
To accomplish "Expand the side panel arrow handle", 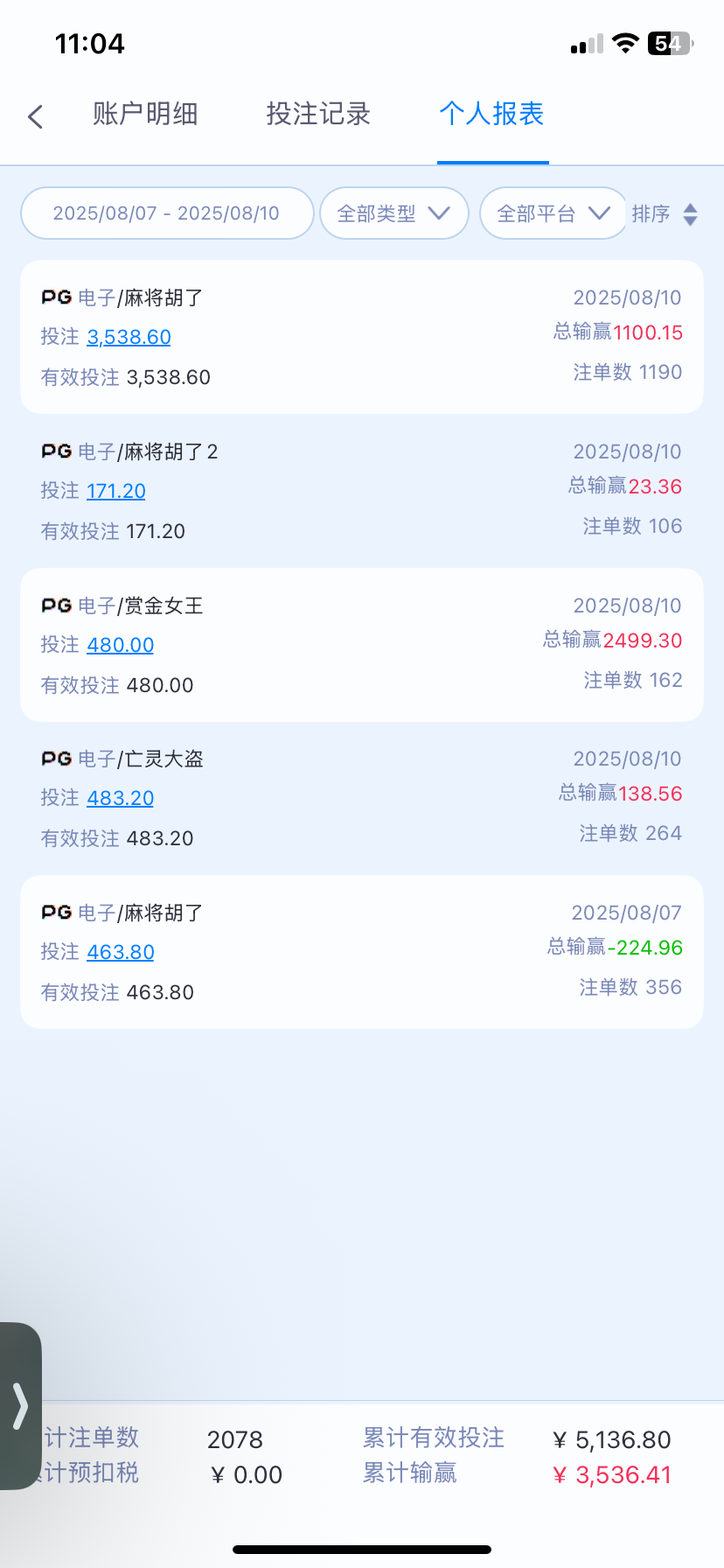I will click(x=20, y=1405).
